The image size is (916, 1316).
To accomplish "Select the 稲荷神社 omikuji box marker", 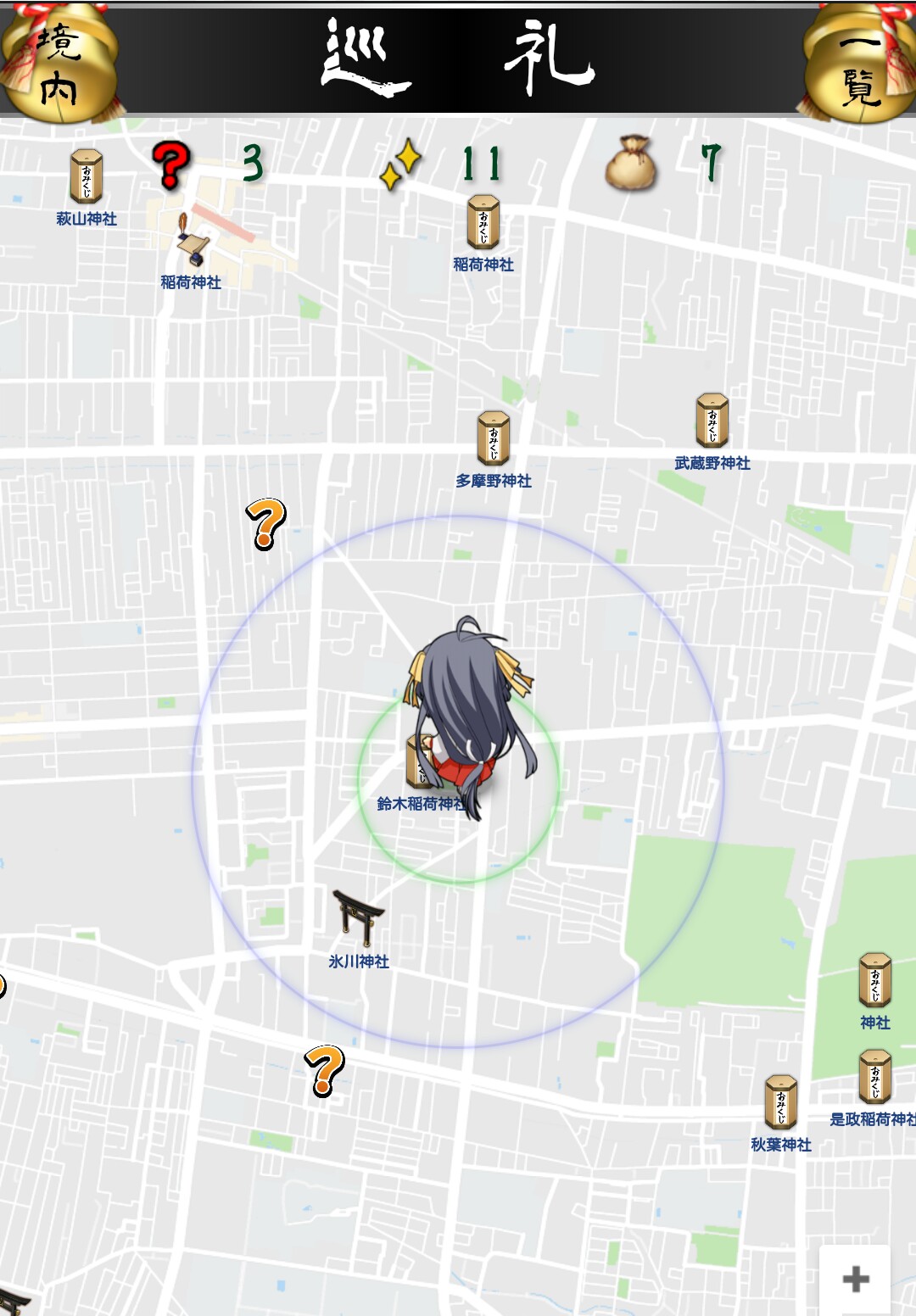I will pyautogui.click(x=483, y=222).
